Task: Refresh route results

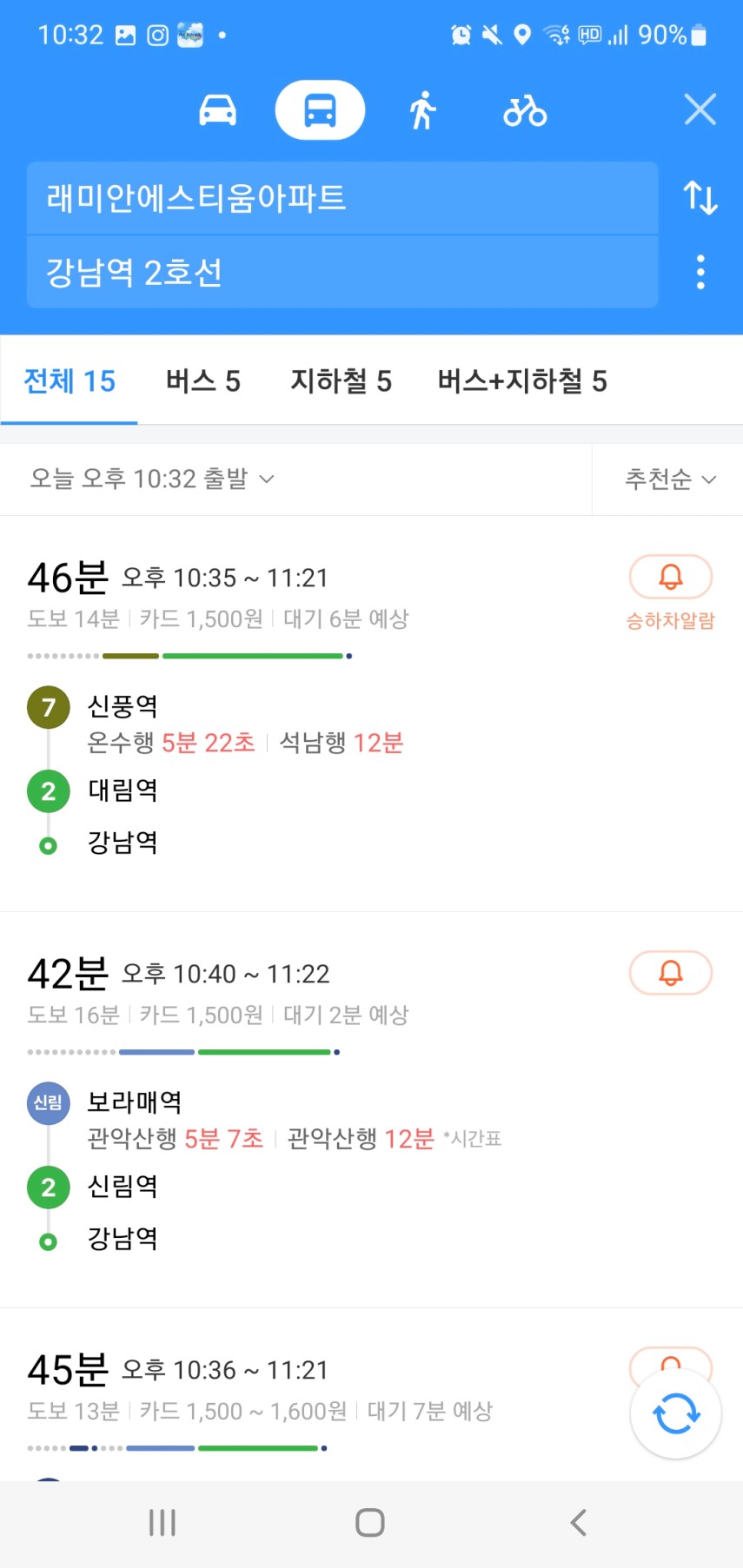Action: (x=676, y=1413)
